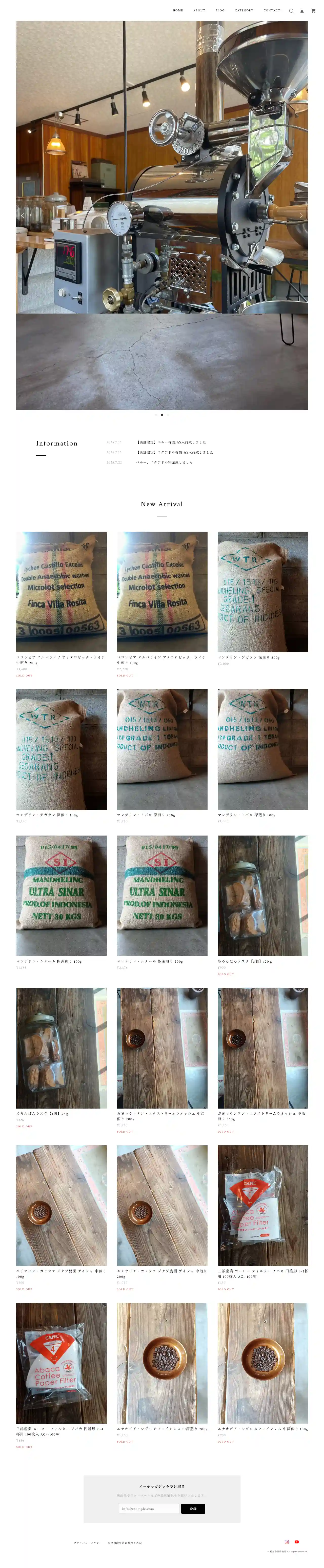
Task: Focus the newsletter email field
Action: 149,1508
